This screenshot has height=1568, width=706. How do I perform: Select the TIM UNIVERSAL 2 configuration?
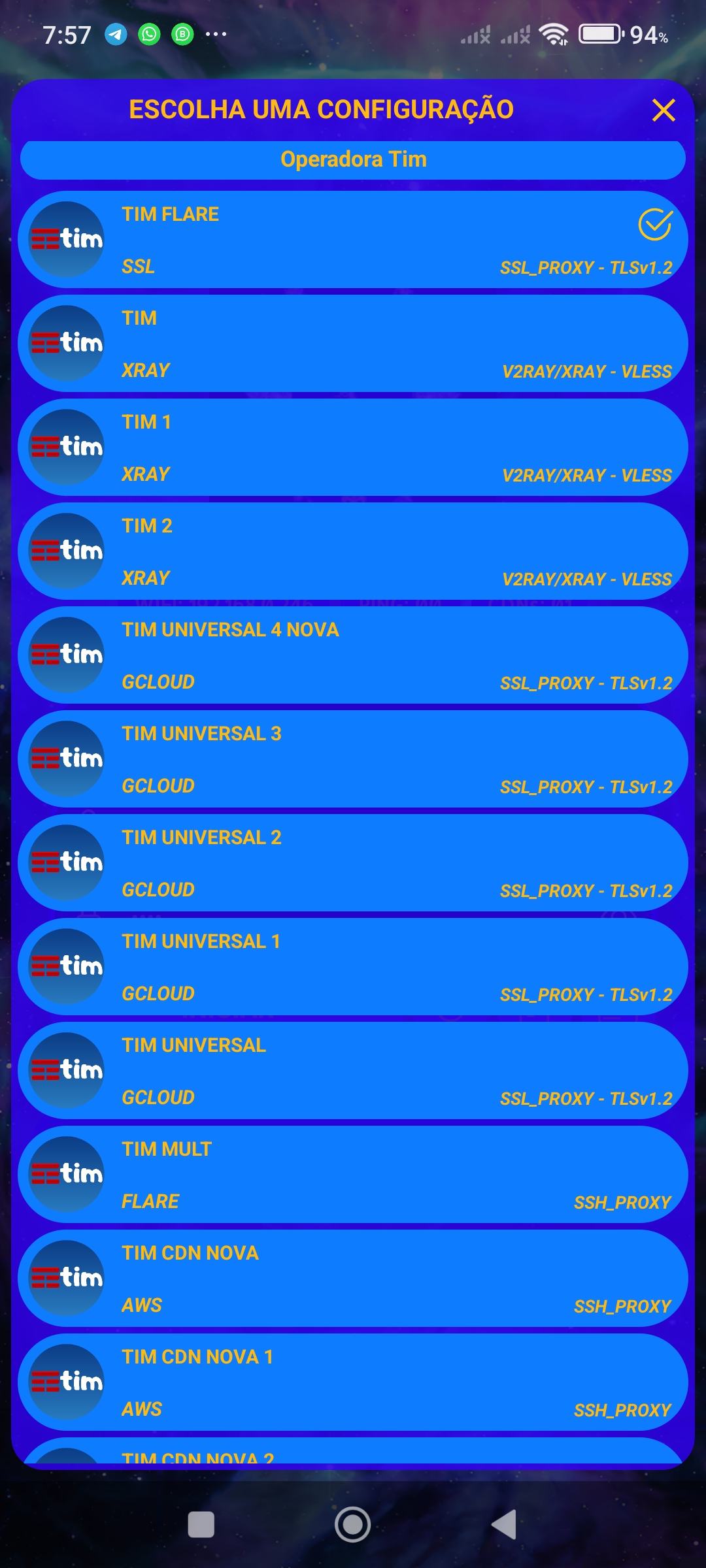point(353,863)
